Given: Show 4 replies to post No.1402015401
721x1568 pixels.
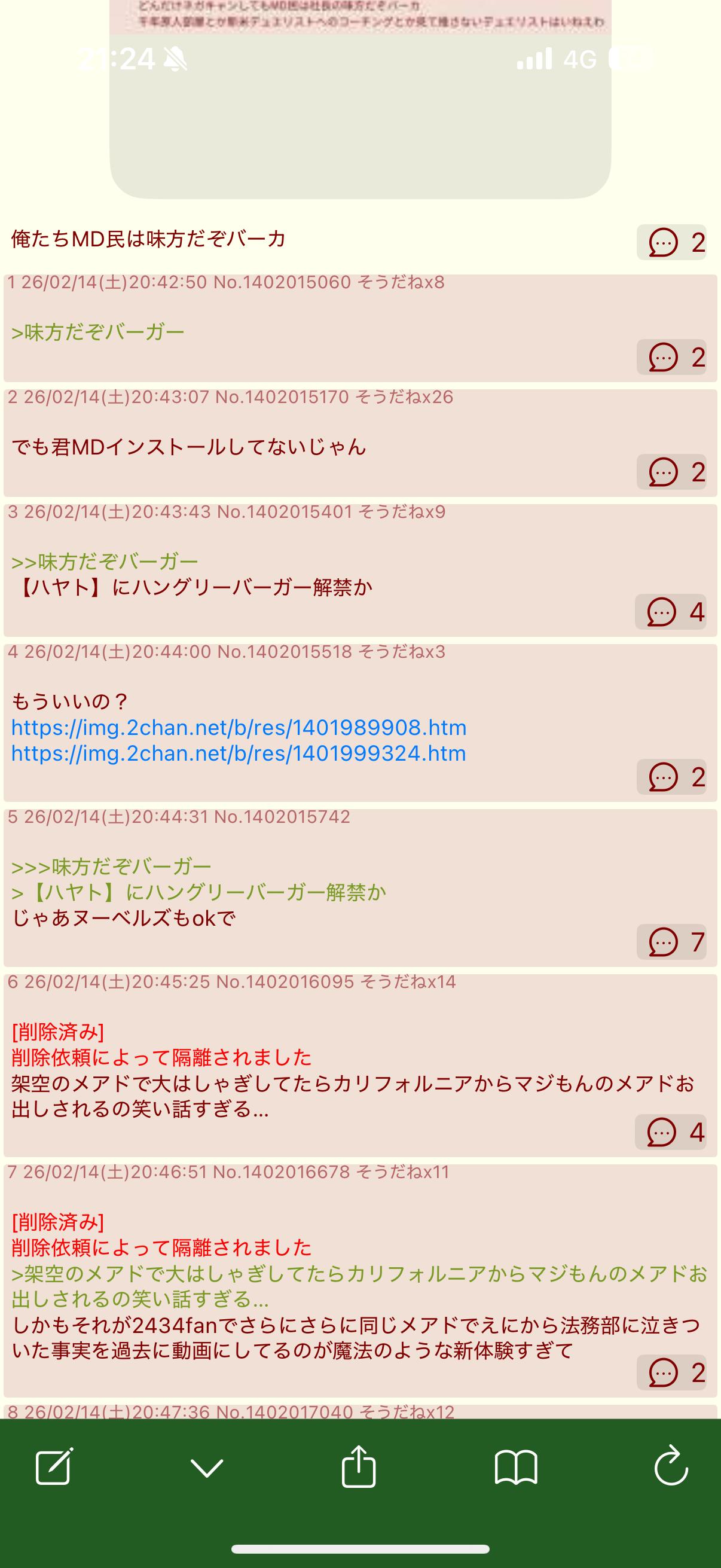Looking at the screenshot, I should click(670, 612).
